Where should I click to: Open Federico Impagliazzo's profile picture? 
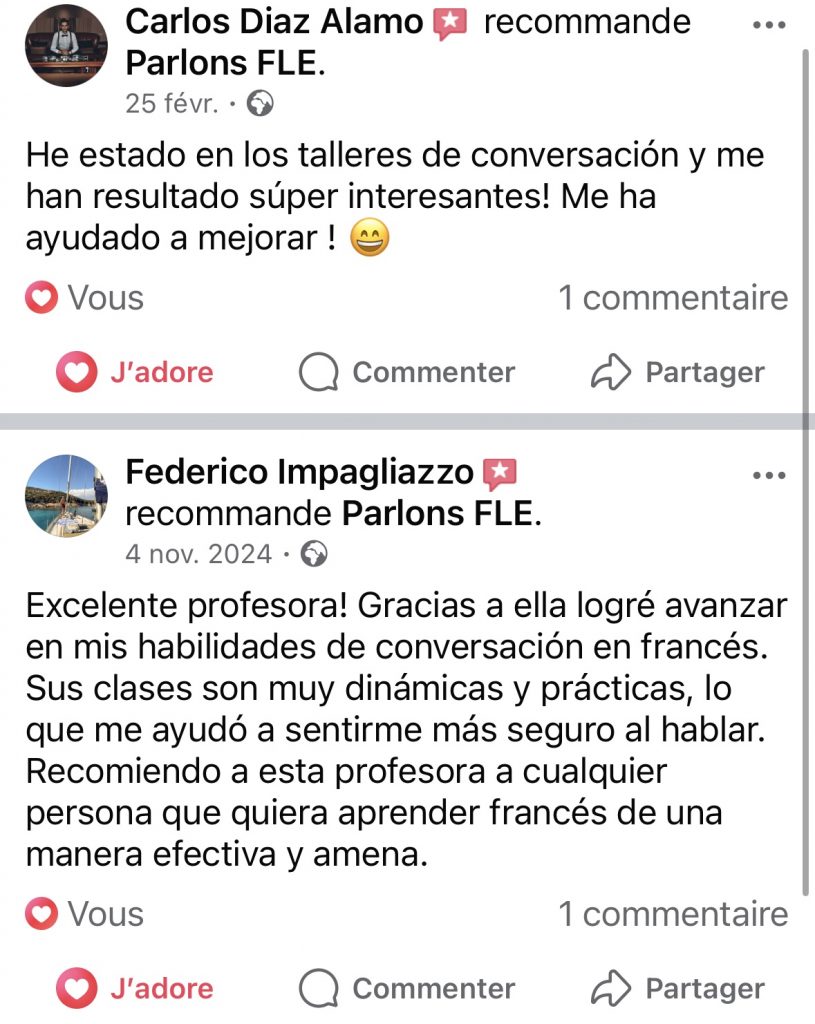click(65, 495)
